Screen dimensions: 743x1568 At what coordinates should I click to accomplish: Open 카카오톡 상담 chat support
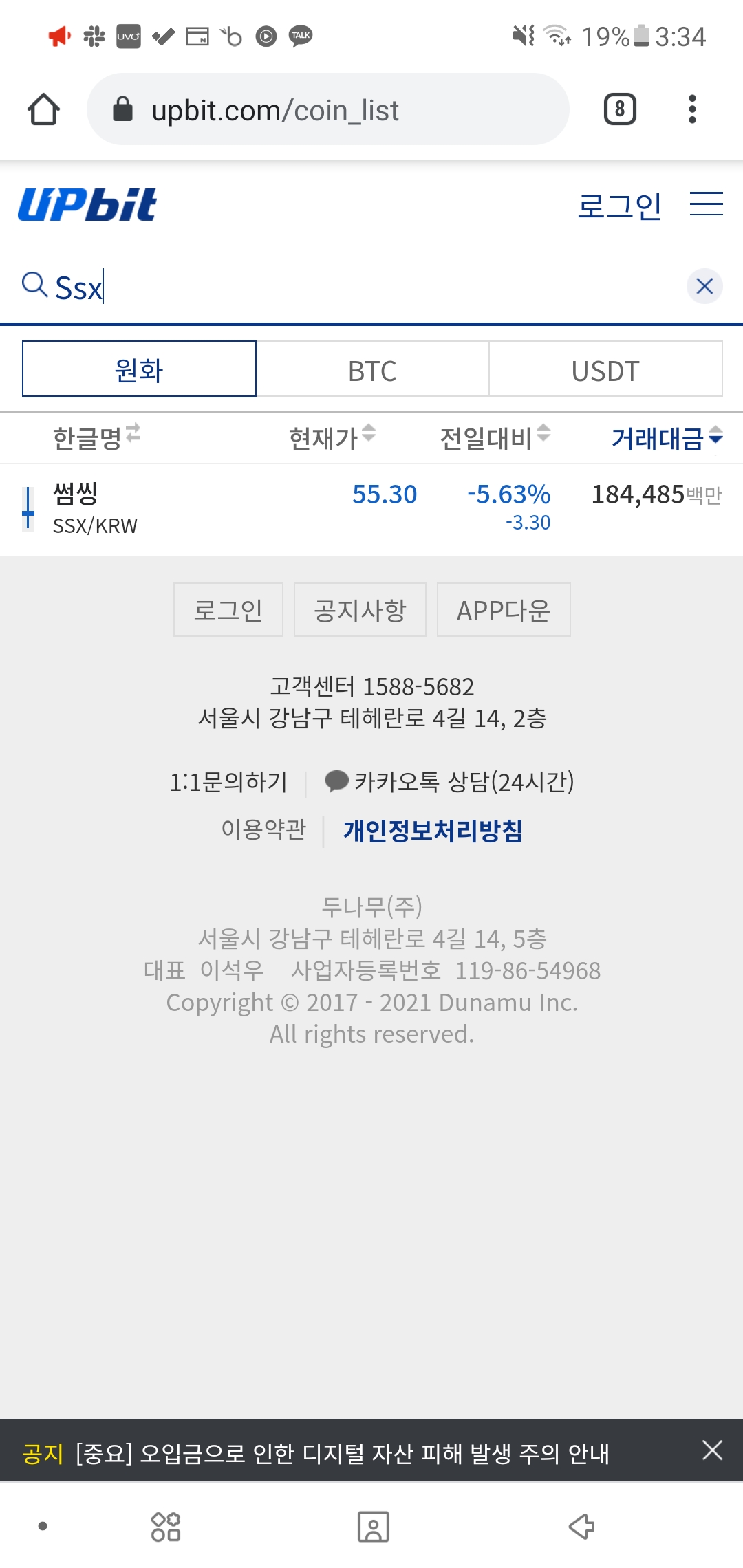coord(449,782)
